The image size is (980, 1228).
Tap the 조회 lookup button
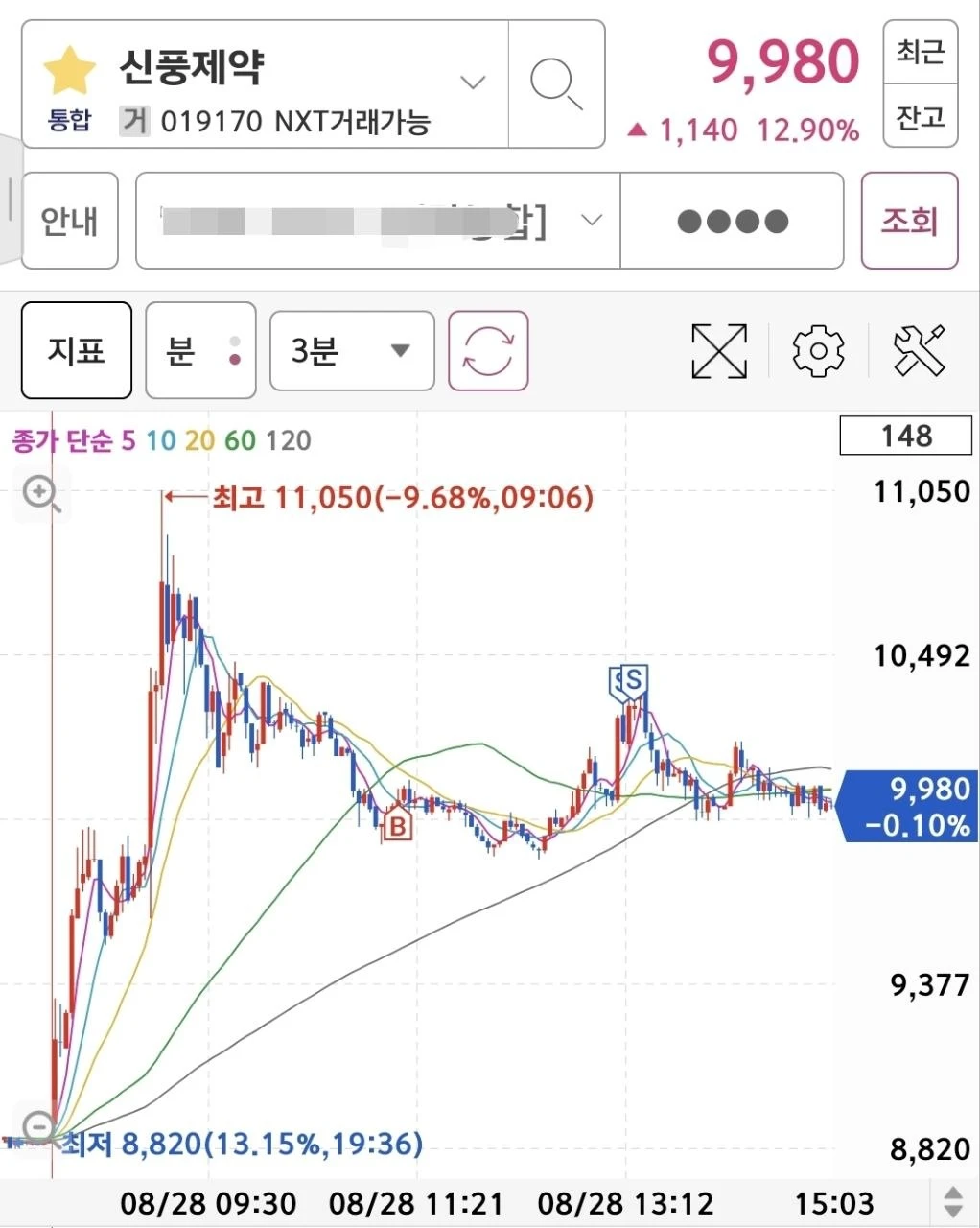[x=909, y=221]
